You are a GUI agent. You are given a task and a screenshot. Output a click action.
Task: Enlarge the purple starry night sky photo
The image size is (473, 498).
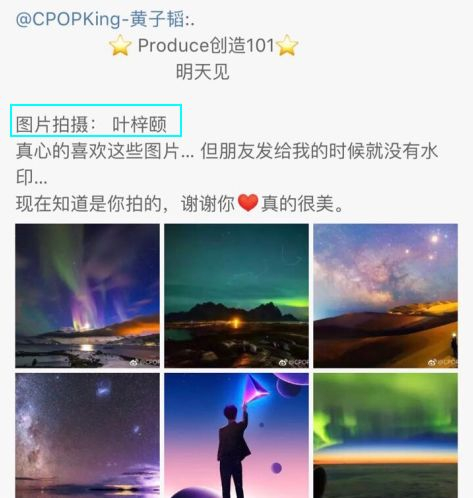click(x=87, y=435)
